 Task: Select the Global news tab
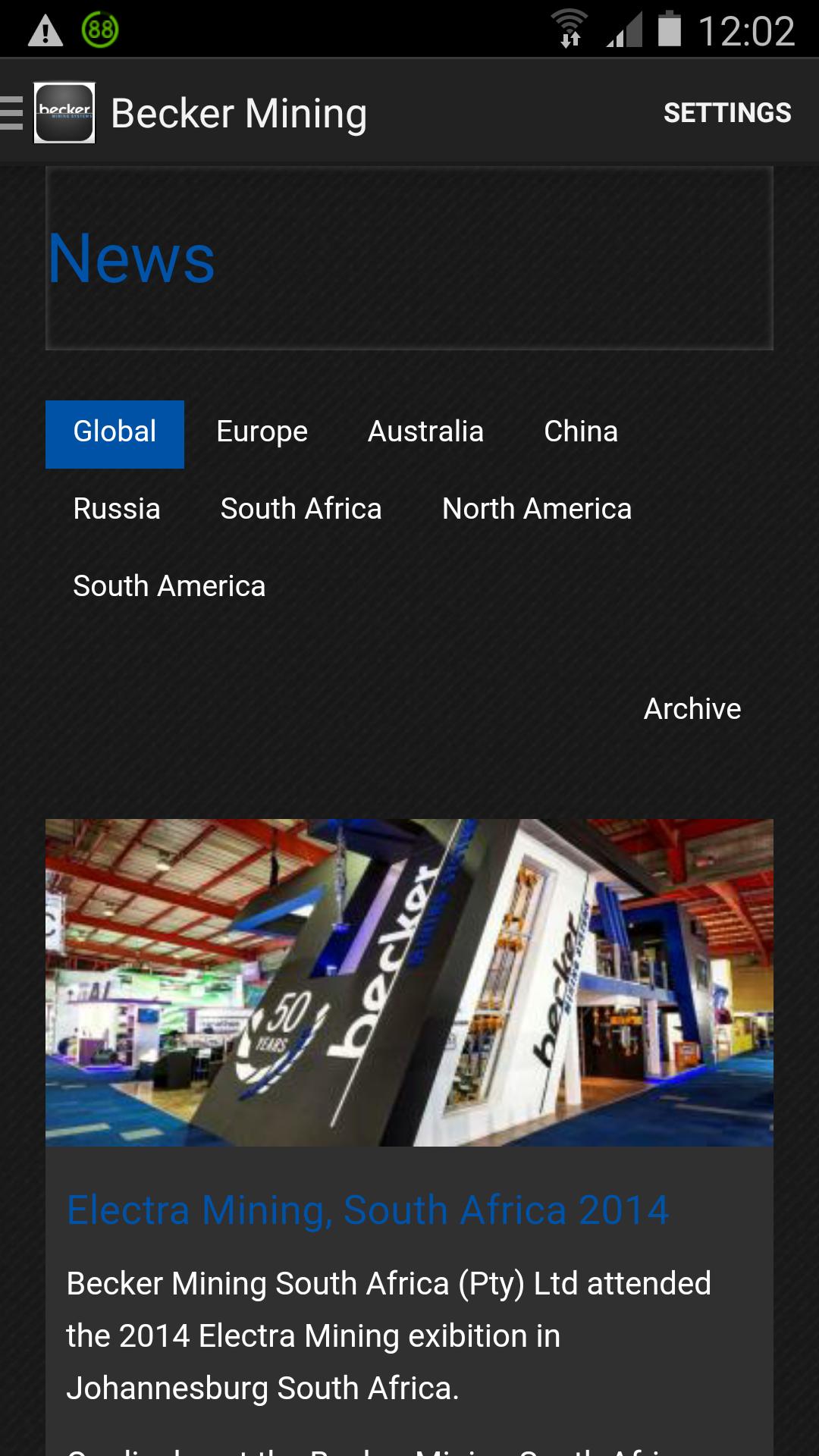click(x=115, y=433)
